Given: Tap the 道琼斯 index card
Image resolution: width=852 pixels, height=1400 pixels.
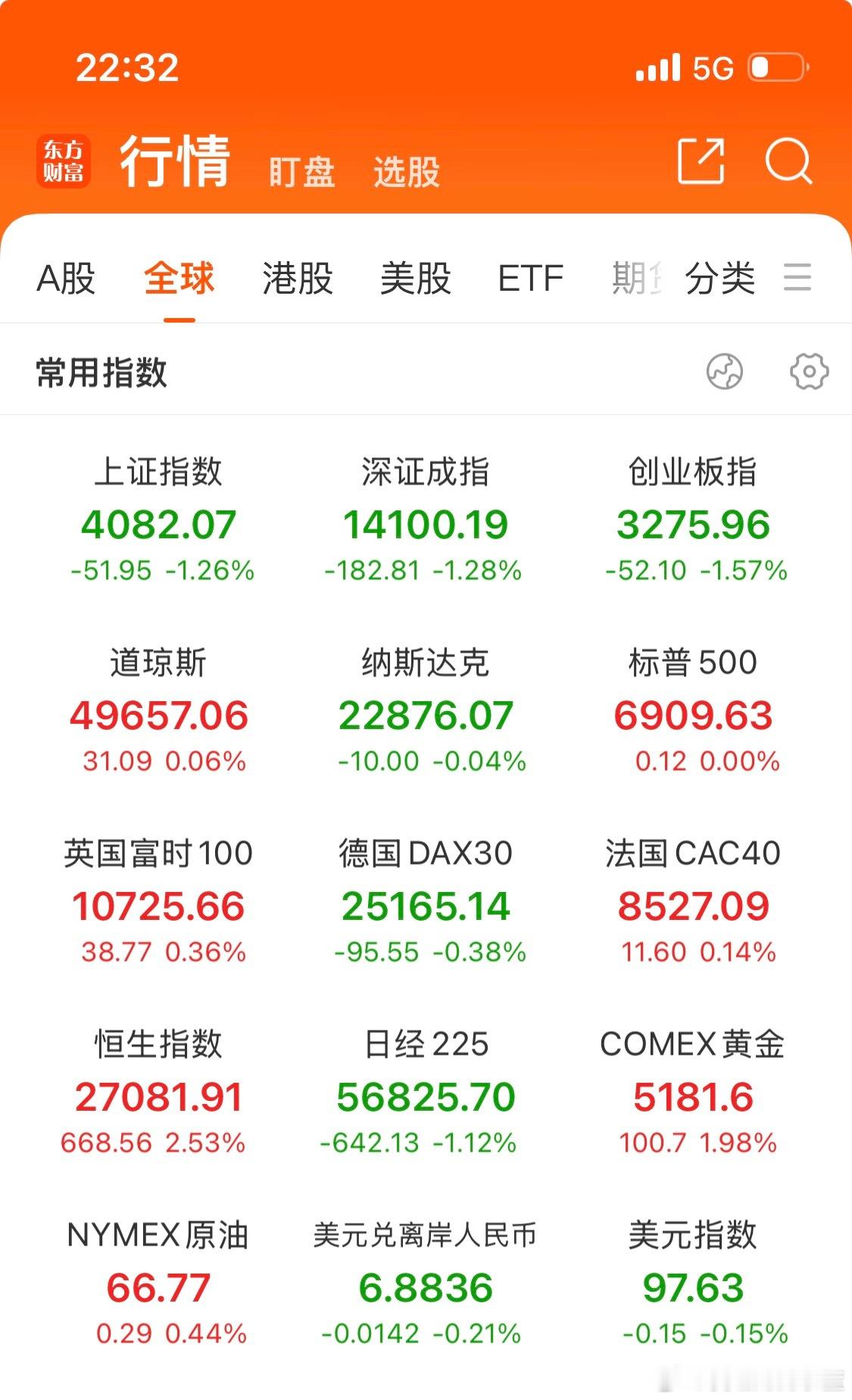Looking at the screenshot, I should (x=159, y=712).
